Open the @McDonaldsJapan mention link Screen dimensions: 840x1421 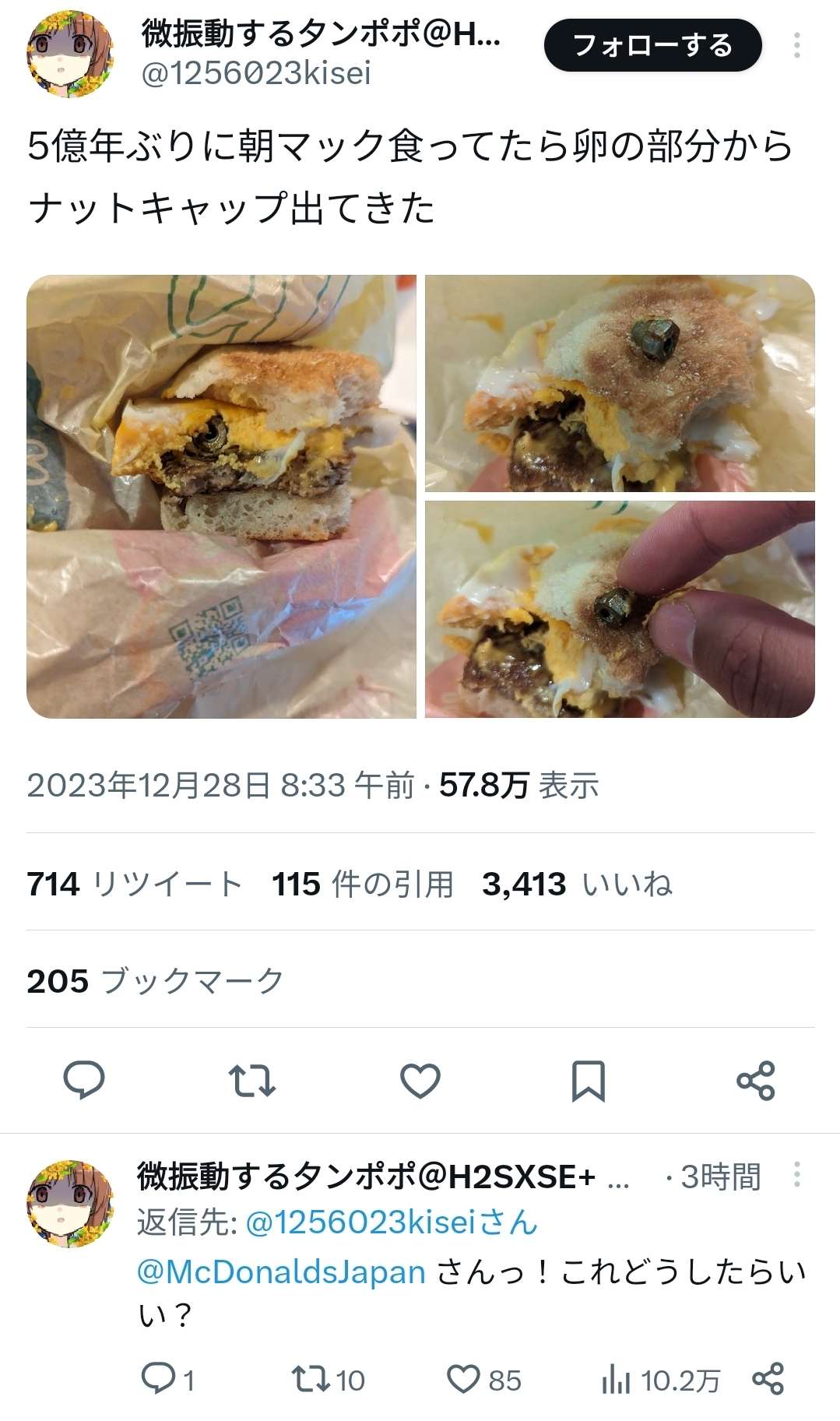281,1272
